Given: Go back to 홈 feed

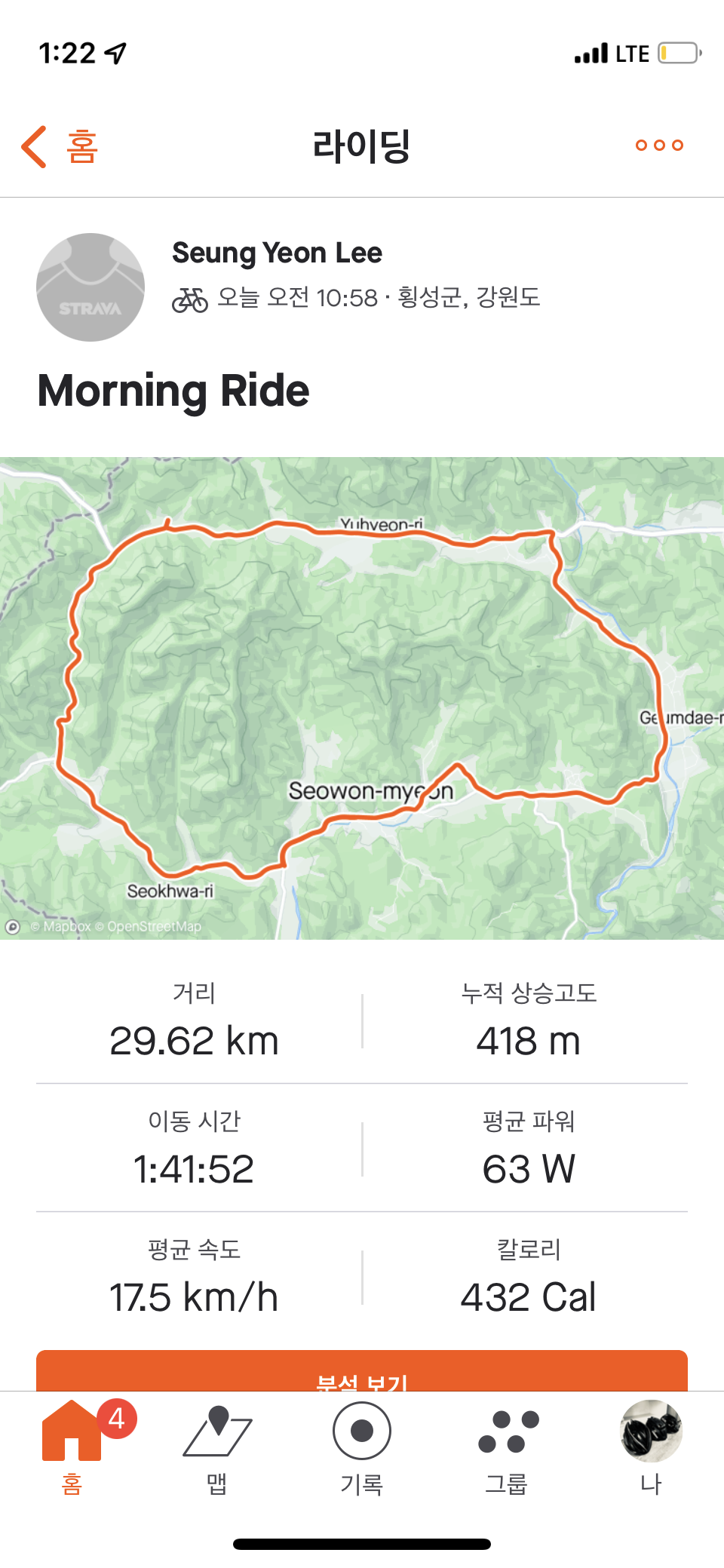Looking at the screenshot, I should point(60,146).
